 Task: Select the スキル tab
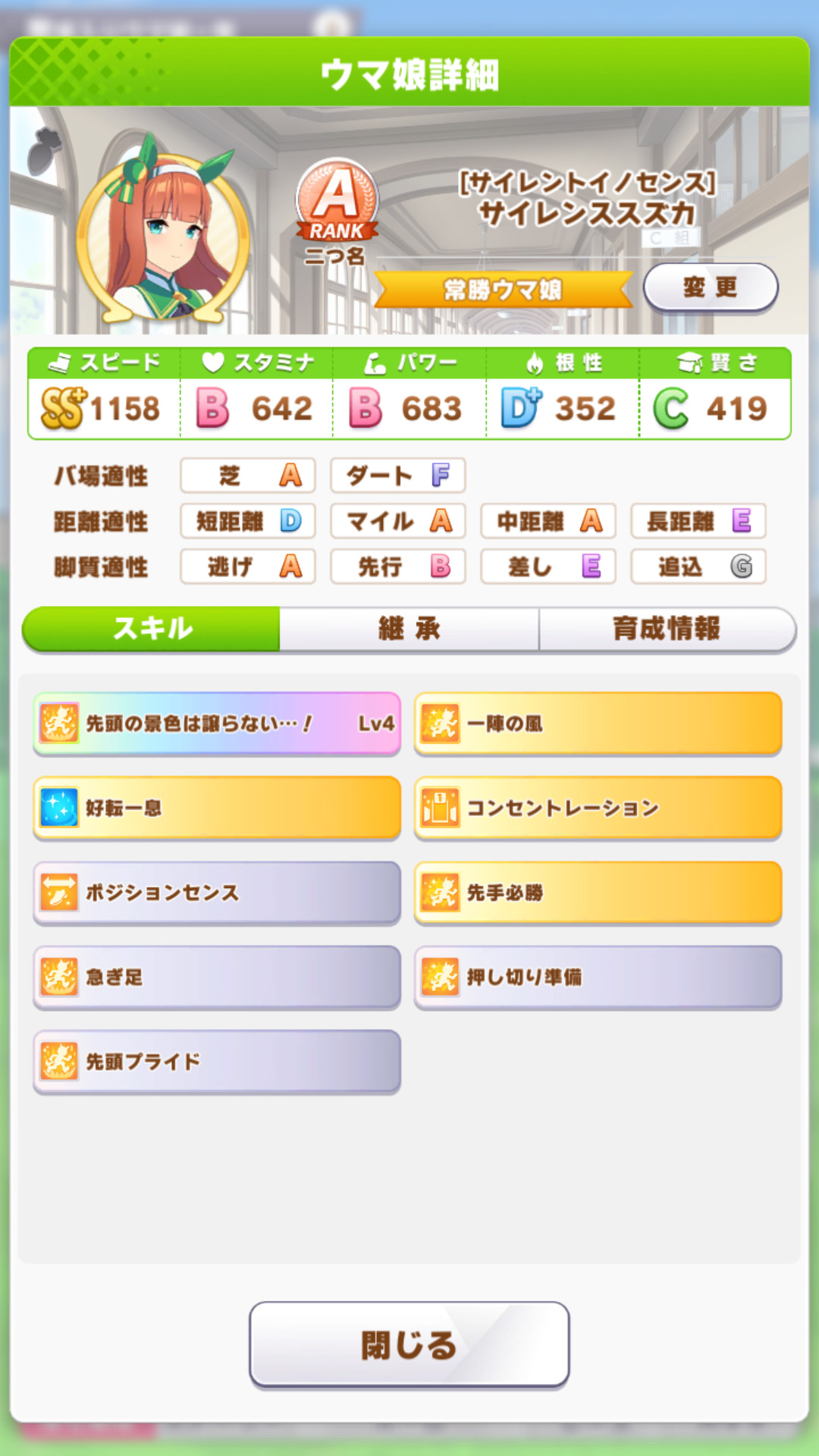[152, 629]
